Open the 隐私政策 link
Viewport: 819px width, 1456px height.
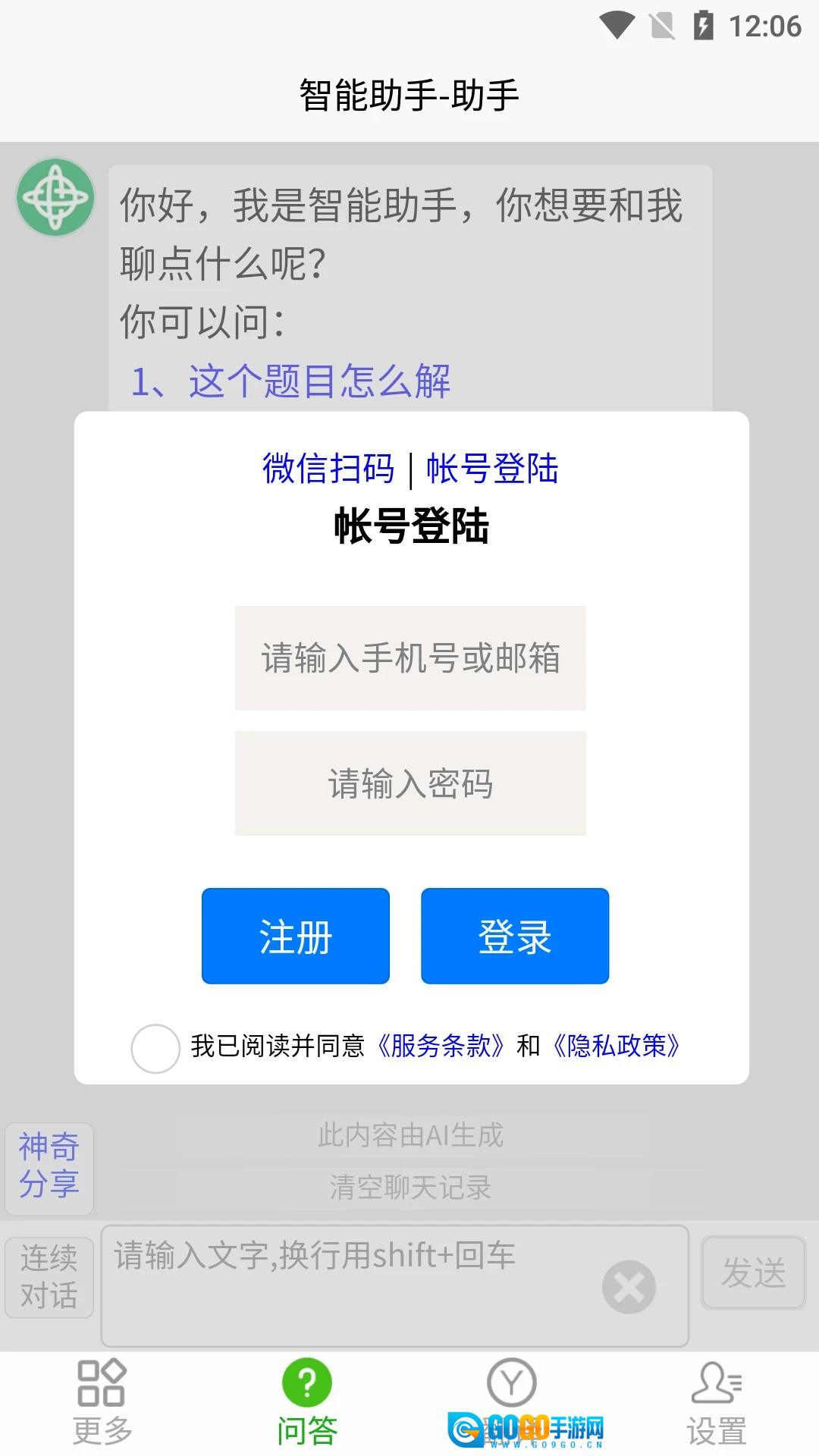click(617, 1046)
